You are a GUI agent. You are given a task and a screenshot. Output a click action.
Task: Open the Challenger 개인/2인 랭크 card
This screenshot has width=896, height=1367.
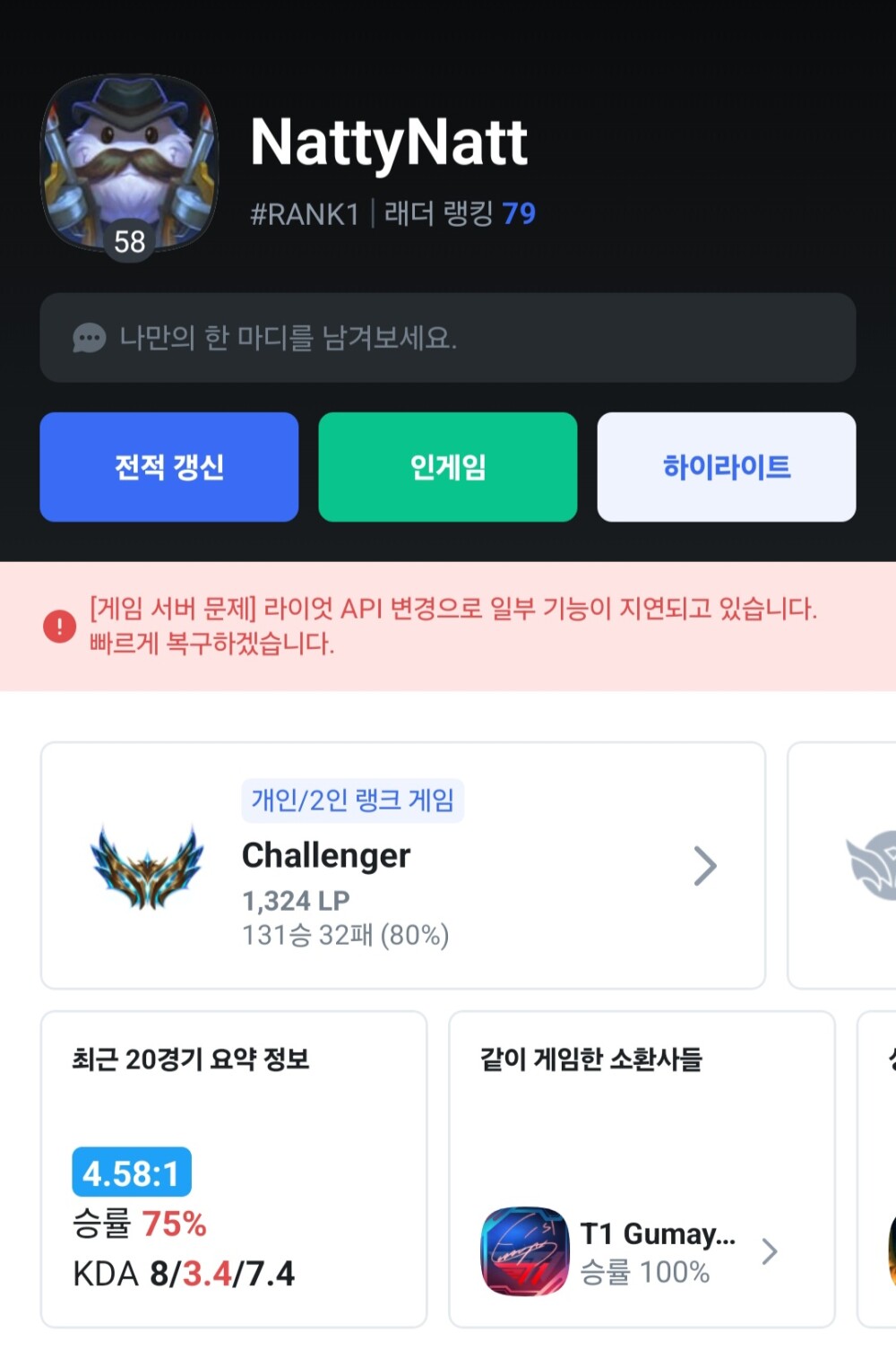point(402,865)
